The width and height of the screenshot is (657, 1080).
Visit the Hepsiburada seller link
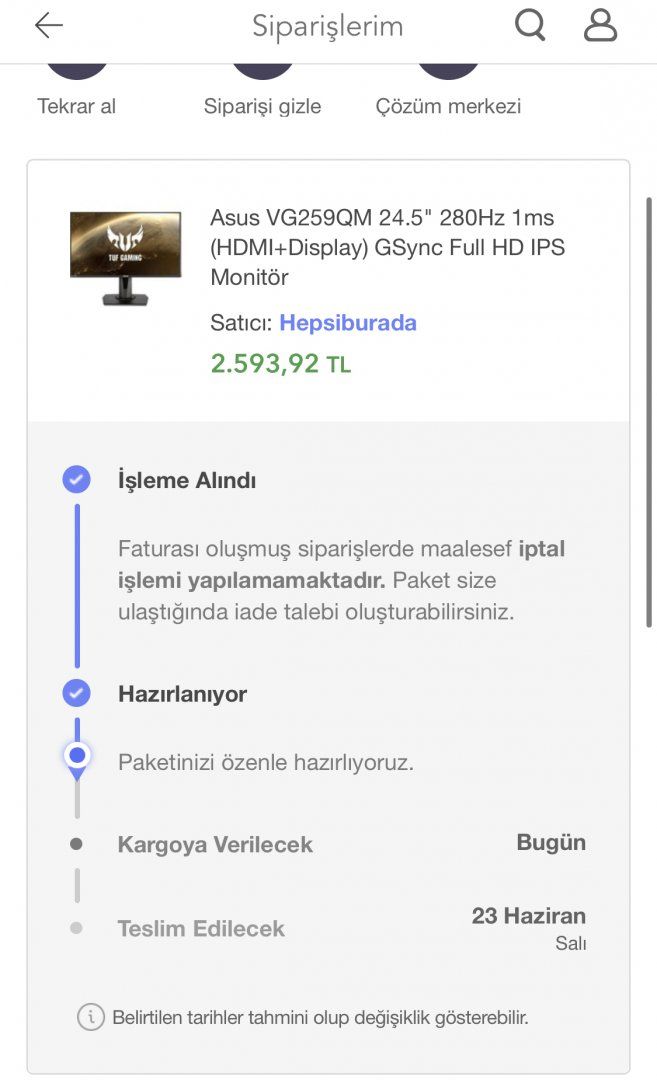[x=348, y=323]
